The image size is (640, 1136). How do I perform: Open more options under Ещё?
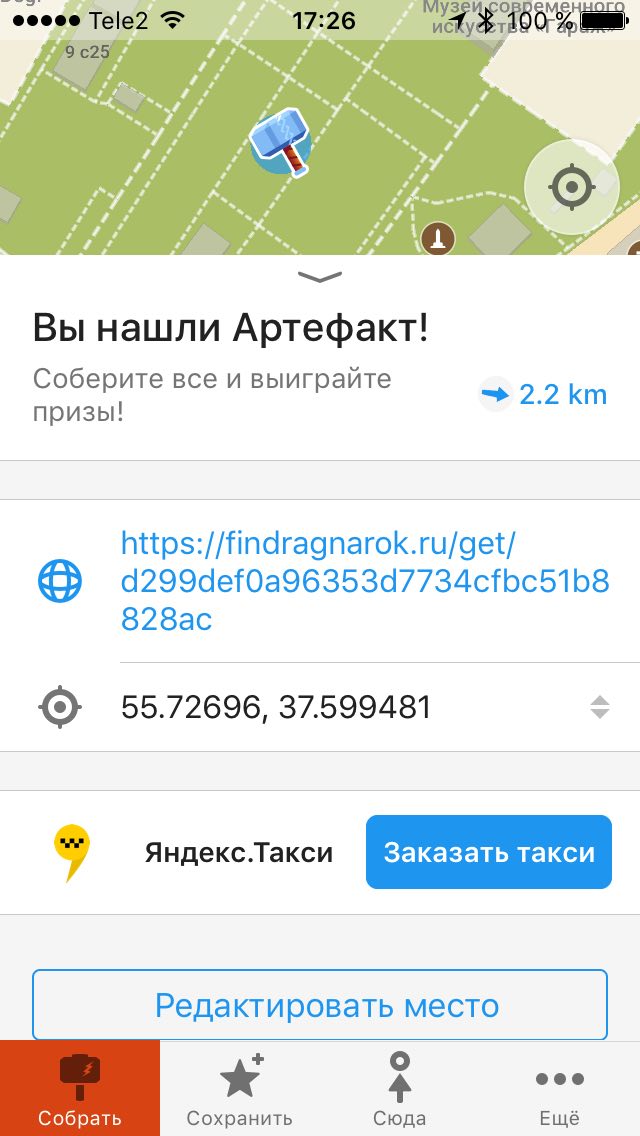[x=560, y=1088]
